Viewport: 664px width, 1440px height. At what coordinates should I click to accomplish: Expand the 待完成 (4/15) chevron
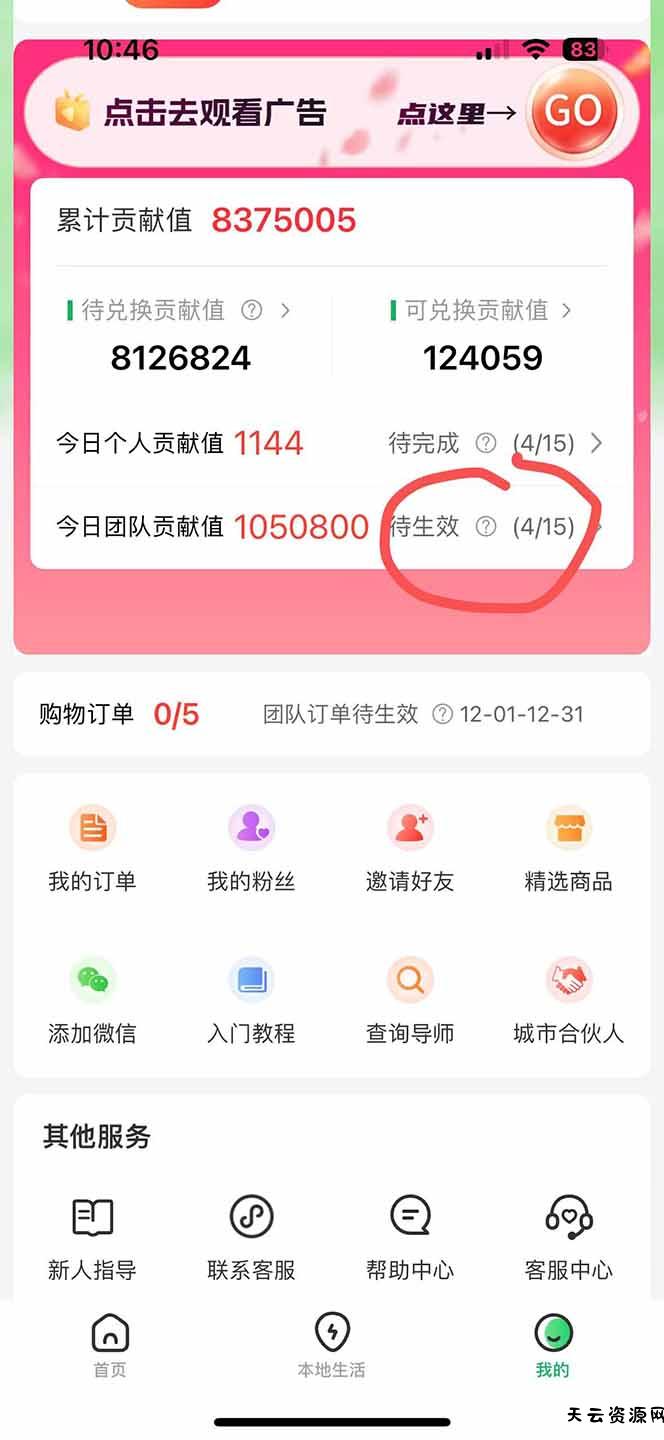[597, 443]
